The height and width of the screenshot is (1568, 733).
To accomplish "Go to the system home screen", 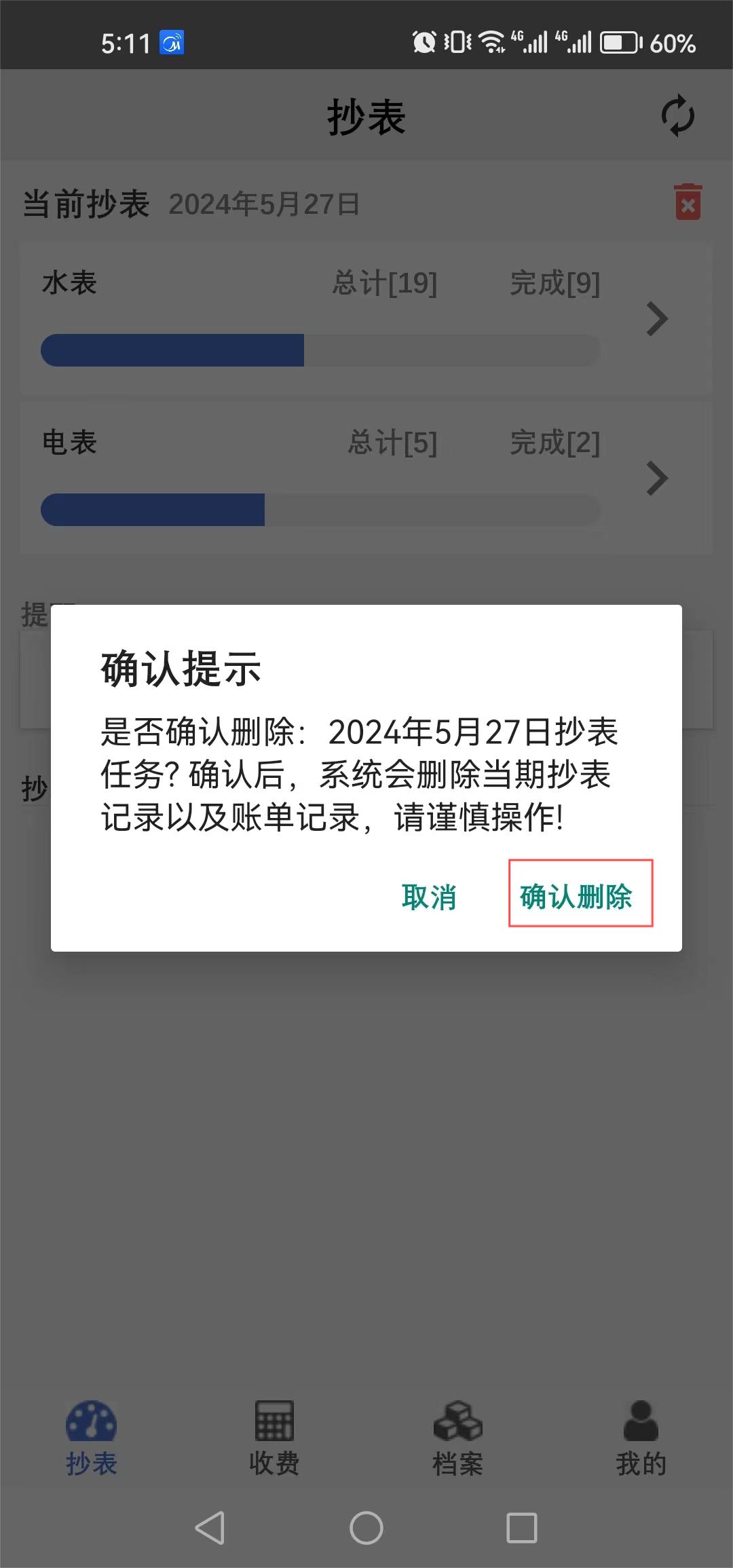I will pos(366,1529).
